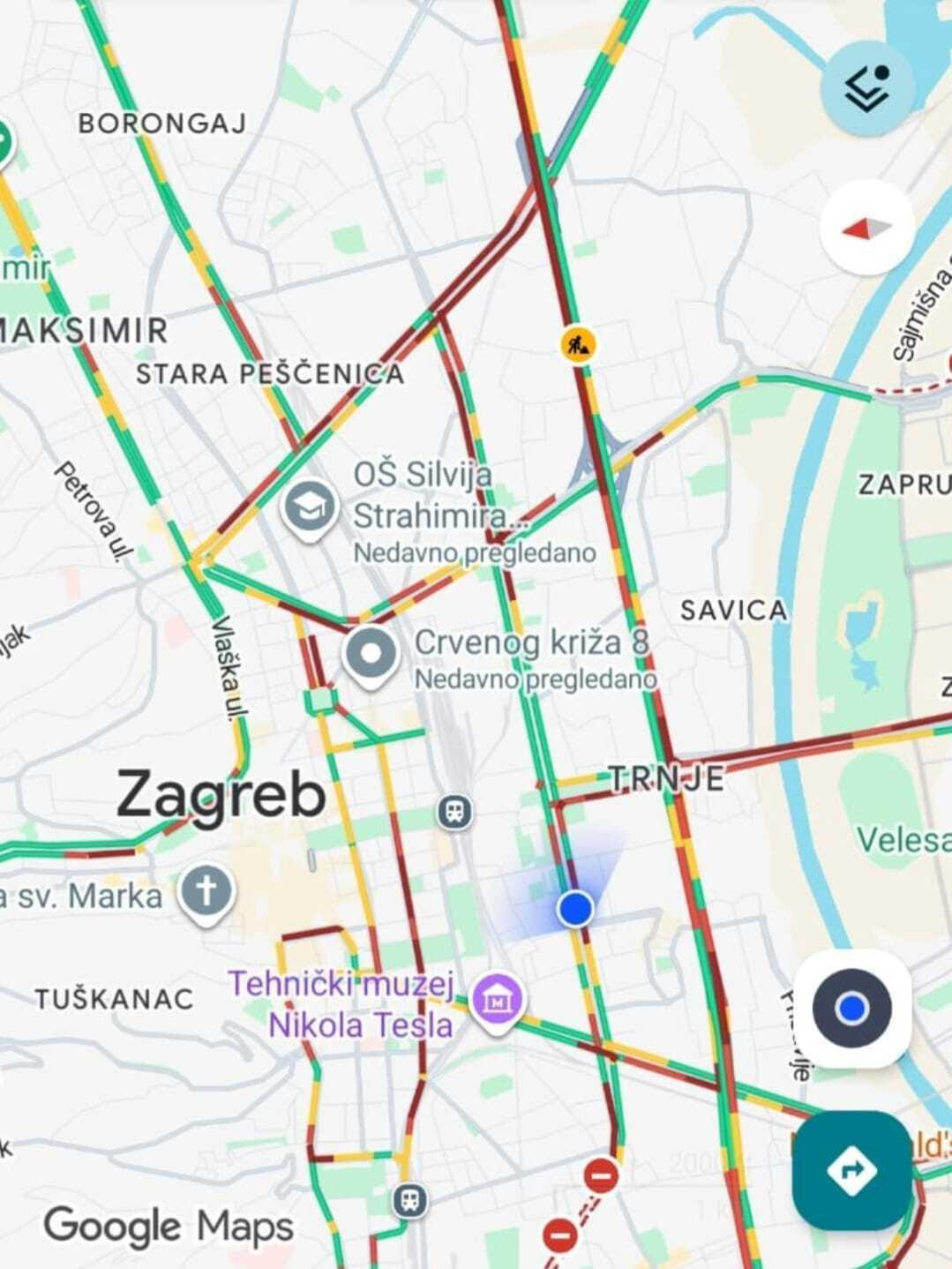View the roadworks warning icon details
Viewport: 952px width, 1269px height.
pyautogui.click(x=579, y=344)
